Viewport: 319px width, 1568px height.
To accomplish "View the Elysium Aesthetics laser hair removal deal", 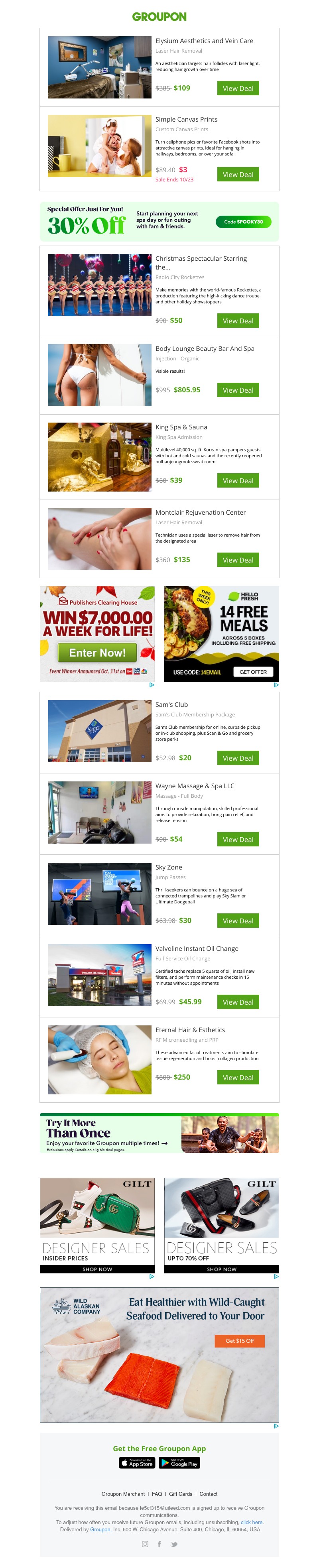I will point(237,88).
